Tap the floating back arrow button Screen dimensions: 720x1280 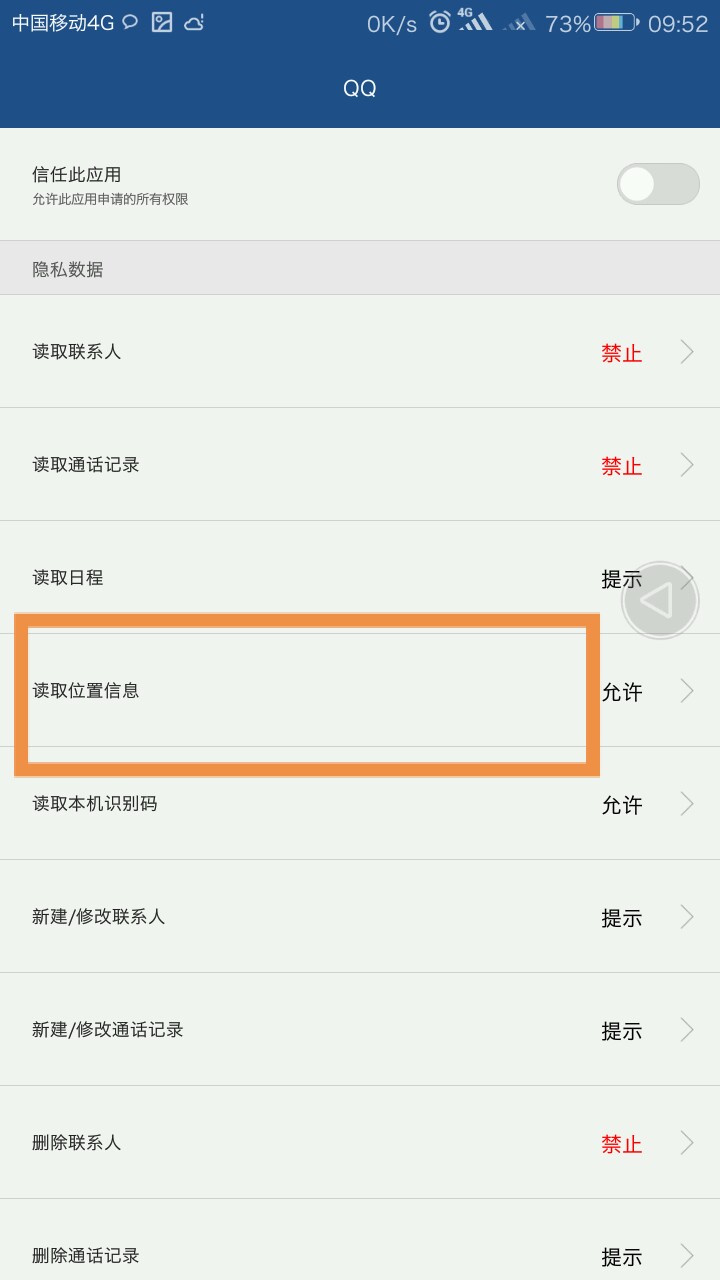click(659, 601)
